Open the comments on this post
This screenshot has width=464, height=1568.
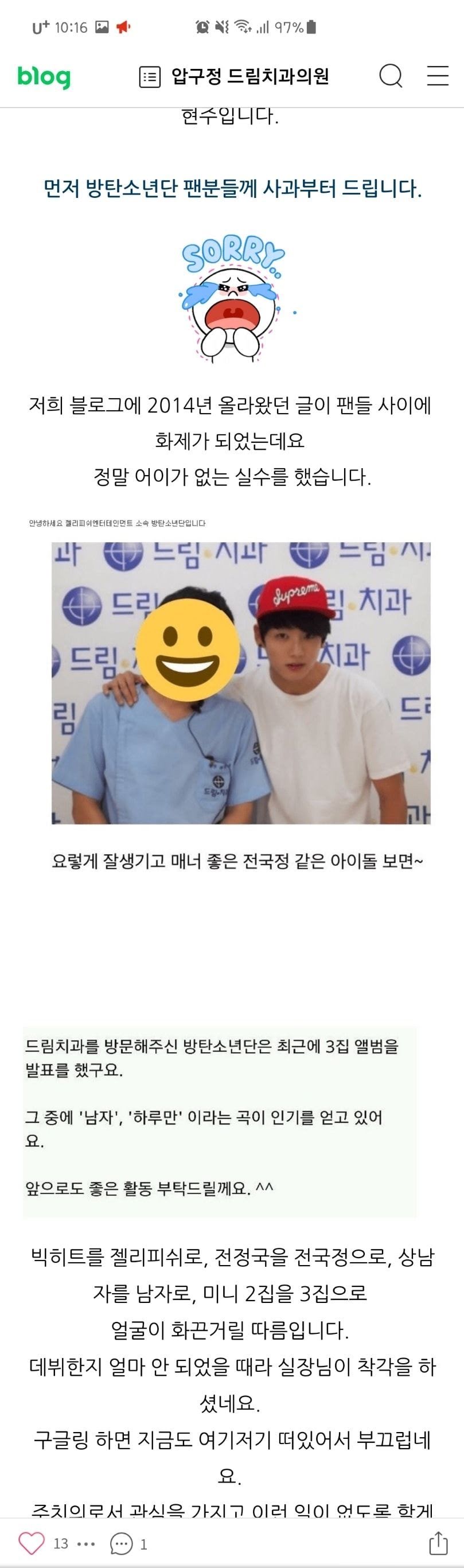[121, 1544]
